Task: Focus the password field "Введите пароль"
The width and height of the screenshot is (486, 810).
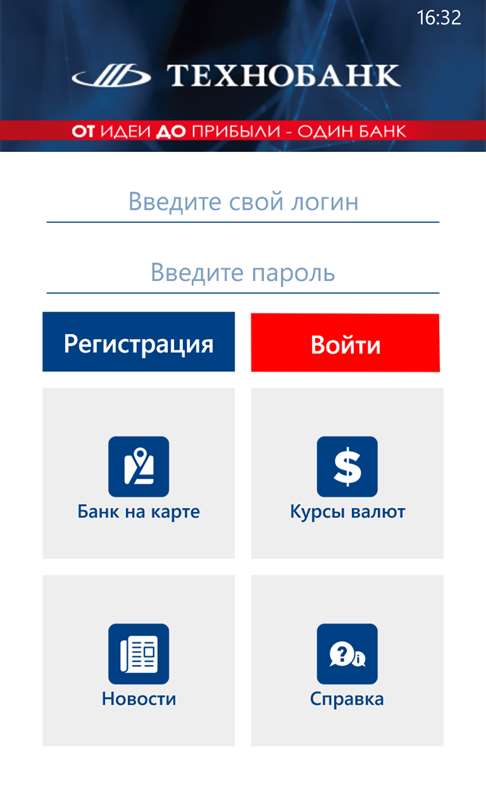Action: point(243,273)
